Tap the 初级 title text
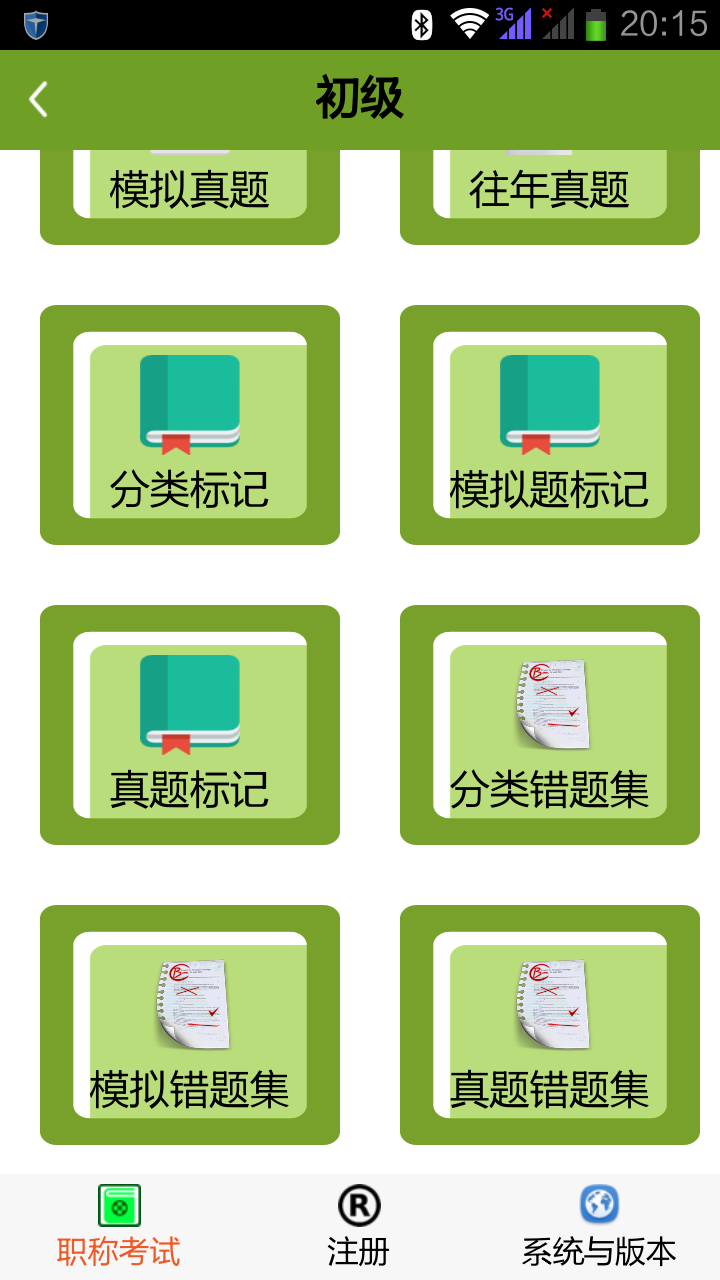 (359, 99)
